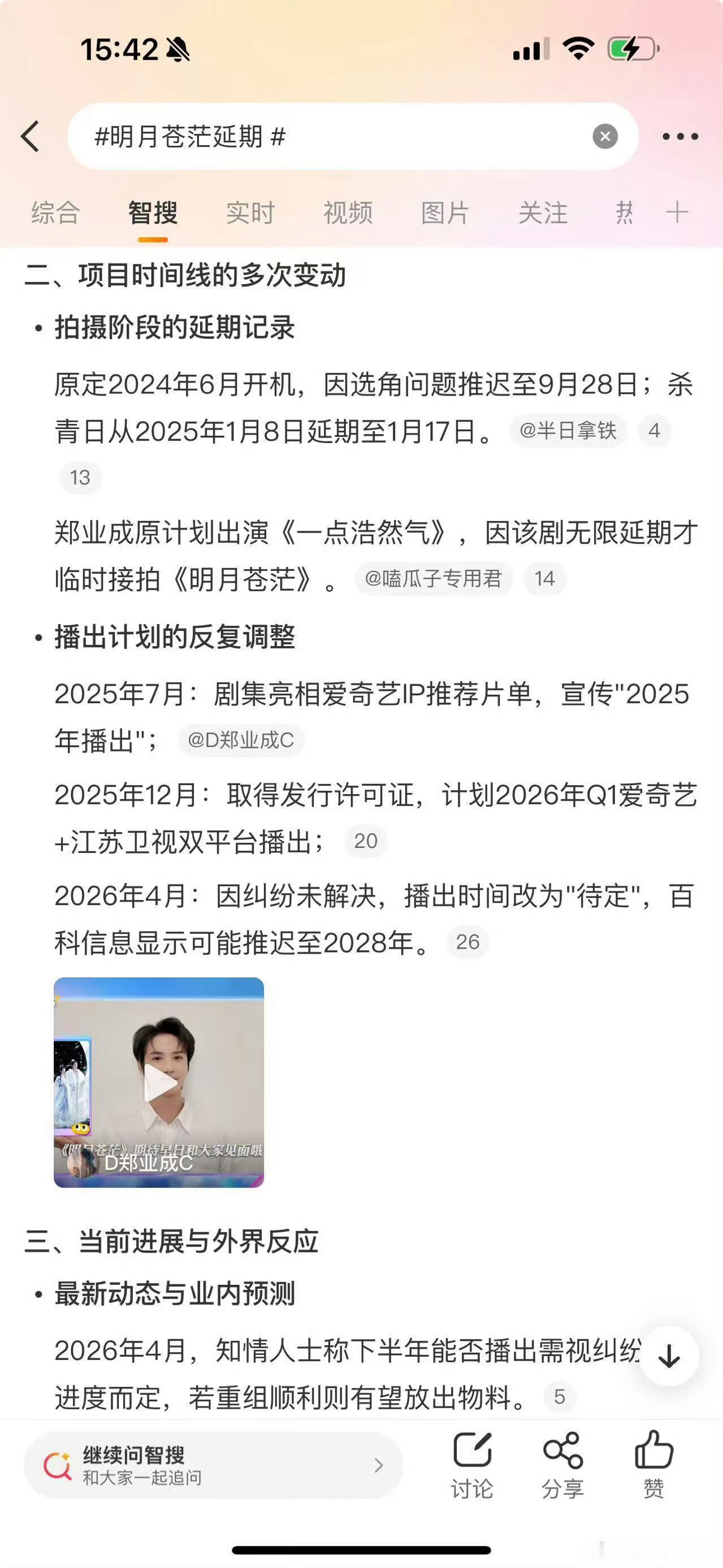723x1568 pixels.
Task: Open the three-dot overflow menu
Action: tap(680, 136)
